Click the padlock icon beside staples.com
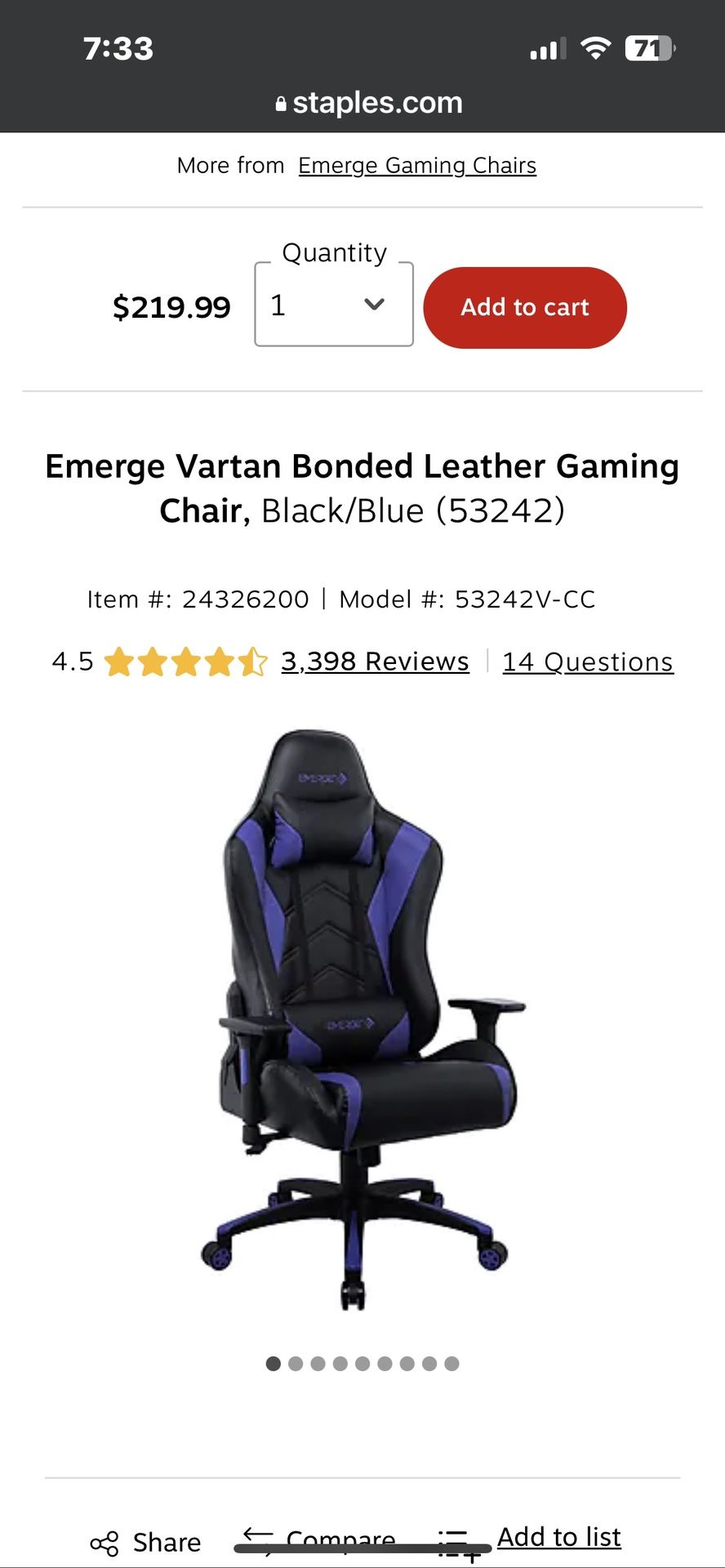Image resolution: width=725 pixels, height=1568 pixels. (280, 102)
